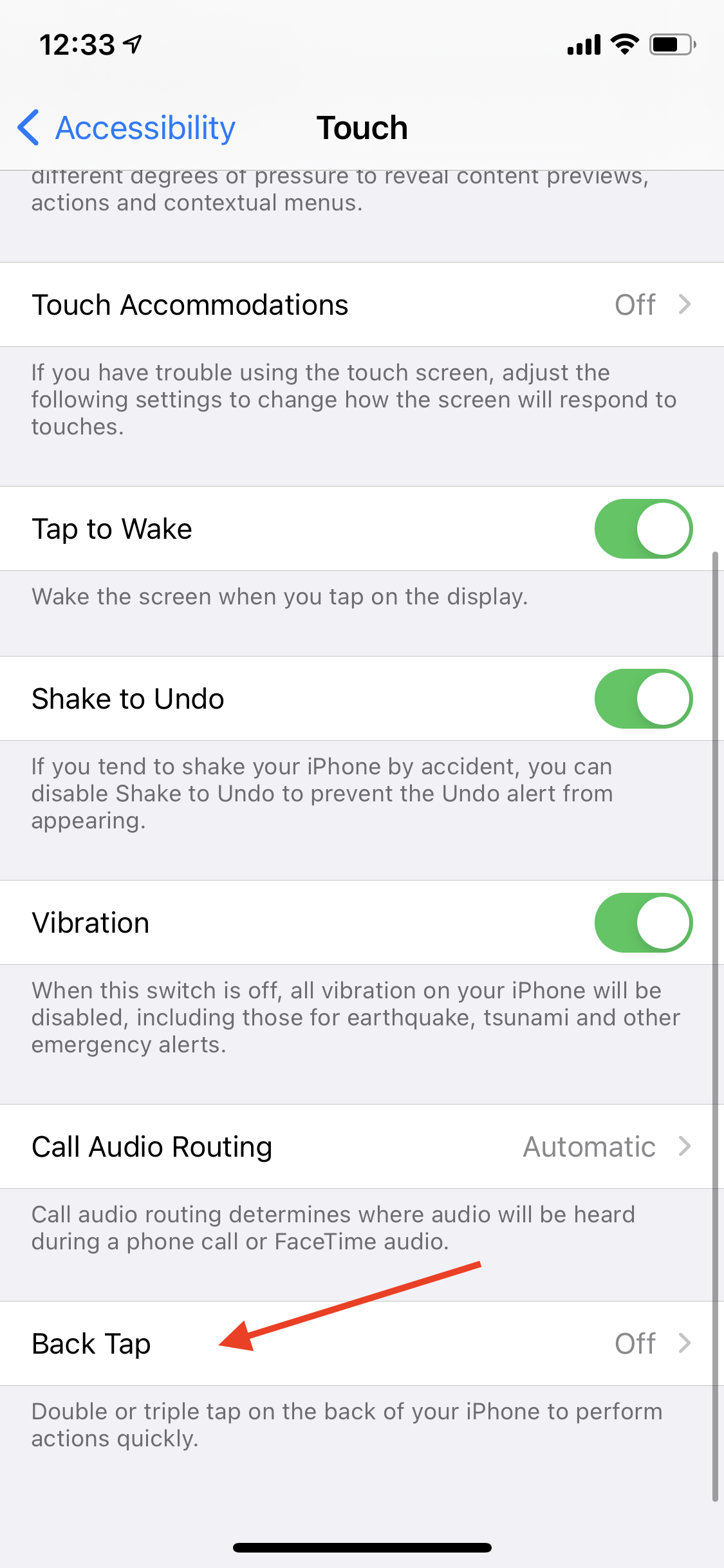Screen dimensions: 724x1568
Task: Go back to Accessibility settings
Action: pyautogui.click(x=127, y=127)
